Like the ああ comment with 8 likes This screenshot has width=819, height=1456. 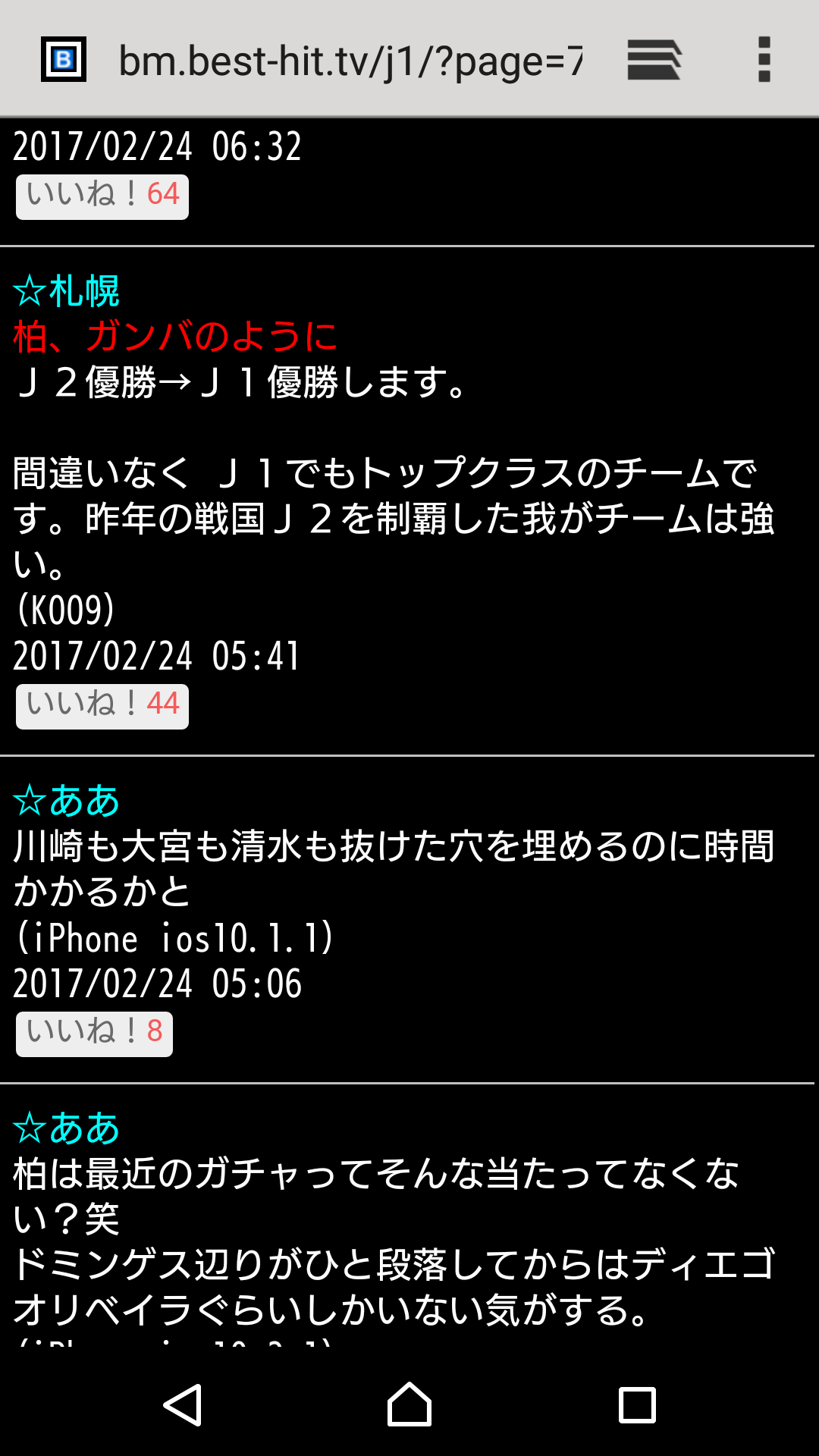point(94,1034)
